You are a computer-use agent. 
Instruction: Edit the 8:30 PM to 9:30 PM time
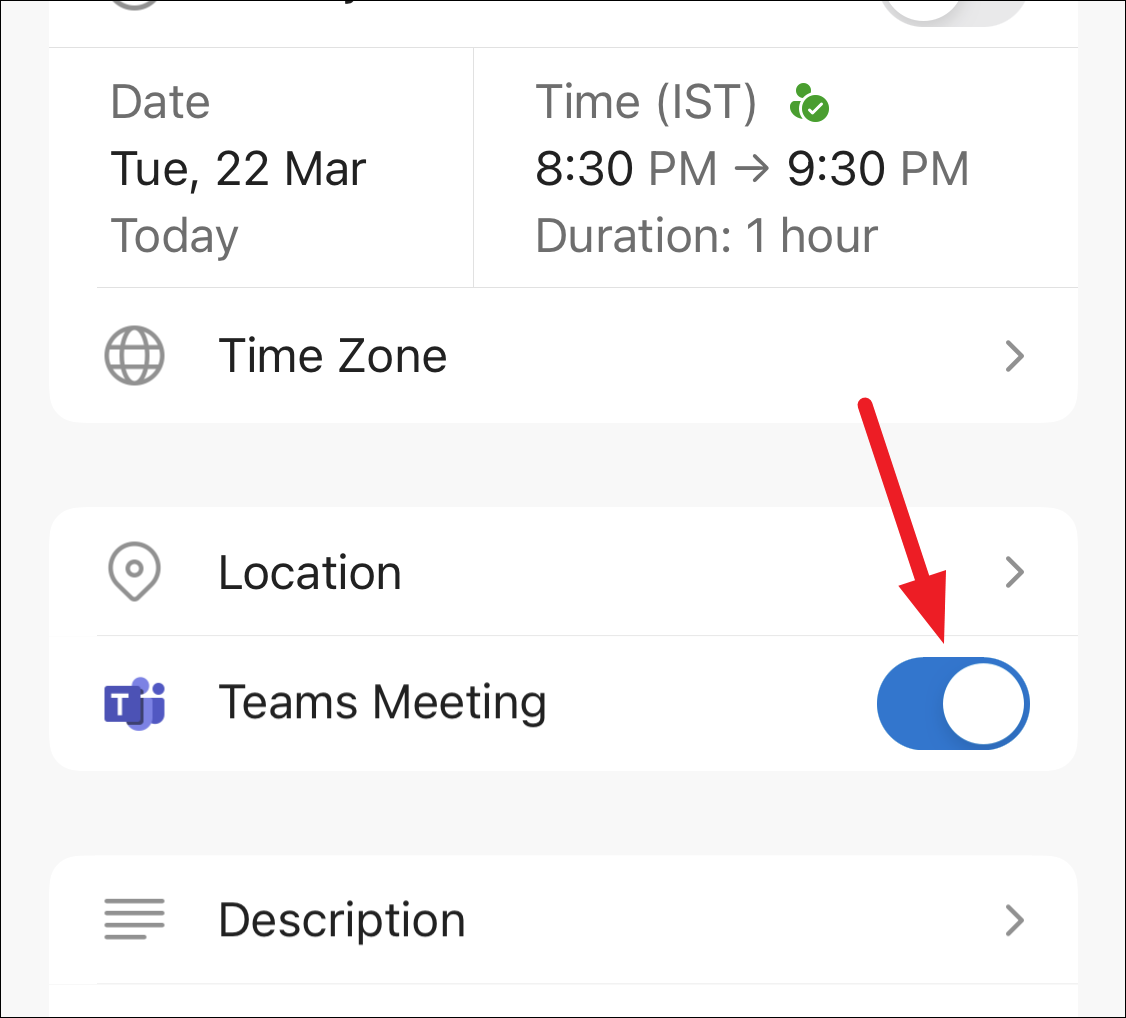pyautogui.click(x=752, y=170)
